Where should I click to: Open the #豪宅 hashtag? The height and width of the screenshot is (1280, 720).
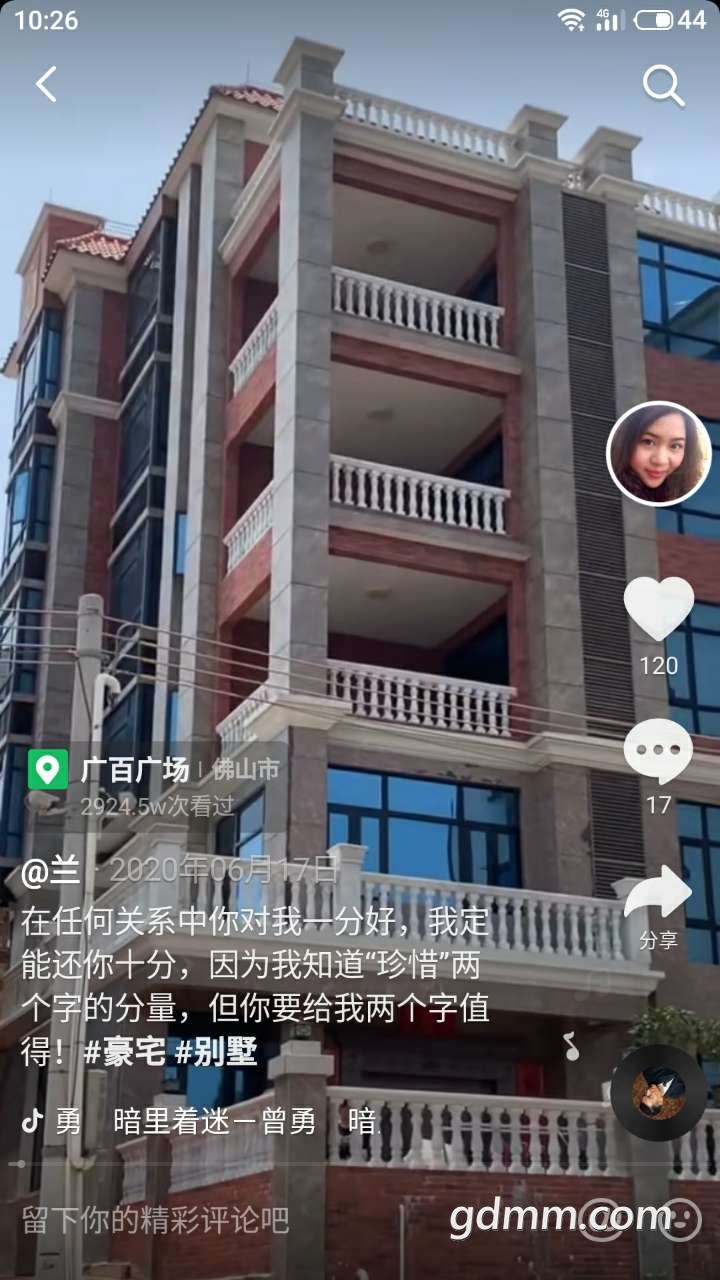(x=124, y=1052)
